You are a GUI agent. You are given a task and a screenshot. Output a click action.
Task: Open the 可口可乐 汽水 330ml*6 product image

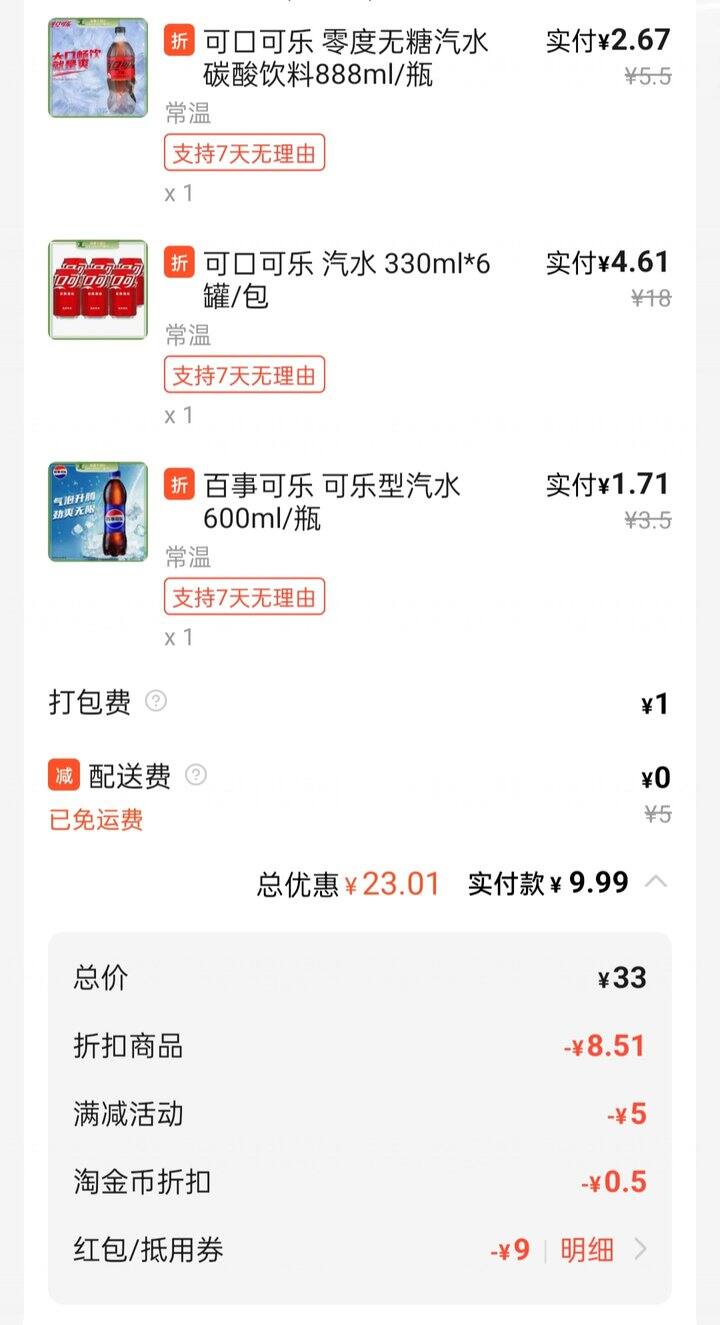click(x=98, y=290)
